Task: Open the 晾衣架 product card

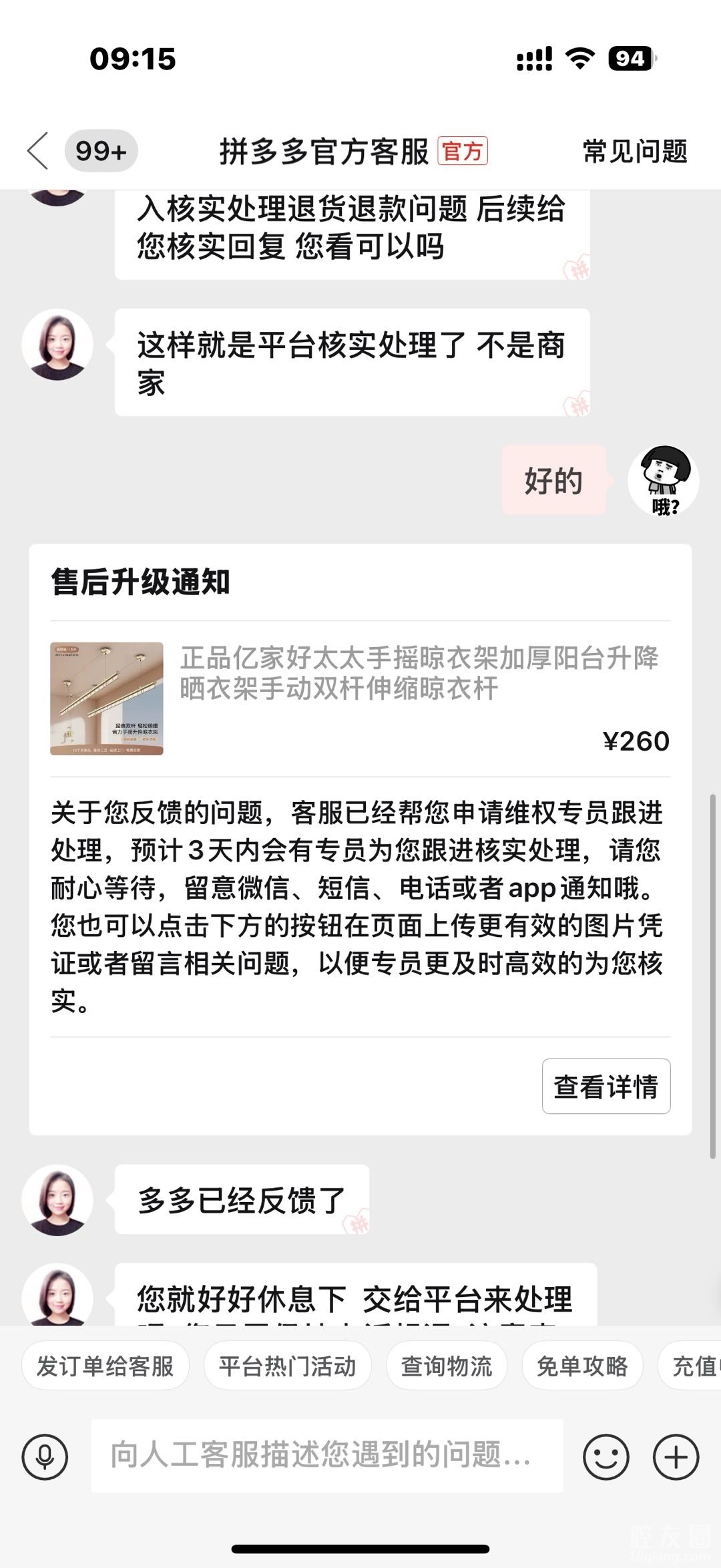Action: (x=360, y=698)
